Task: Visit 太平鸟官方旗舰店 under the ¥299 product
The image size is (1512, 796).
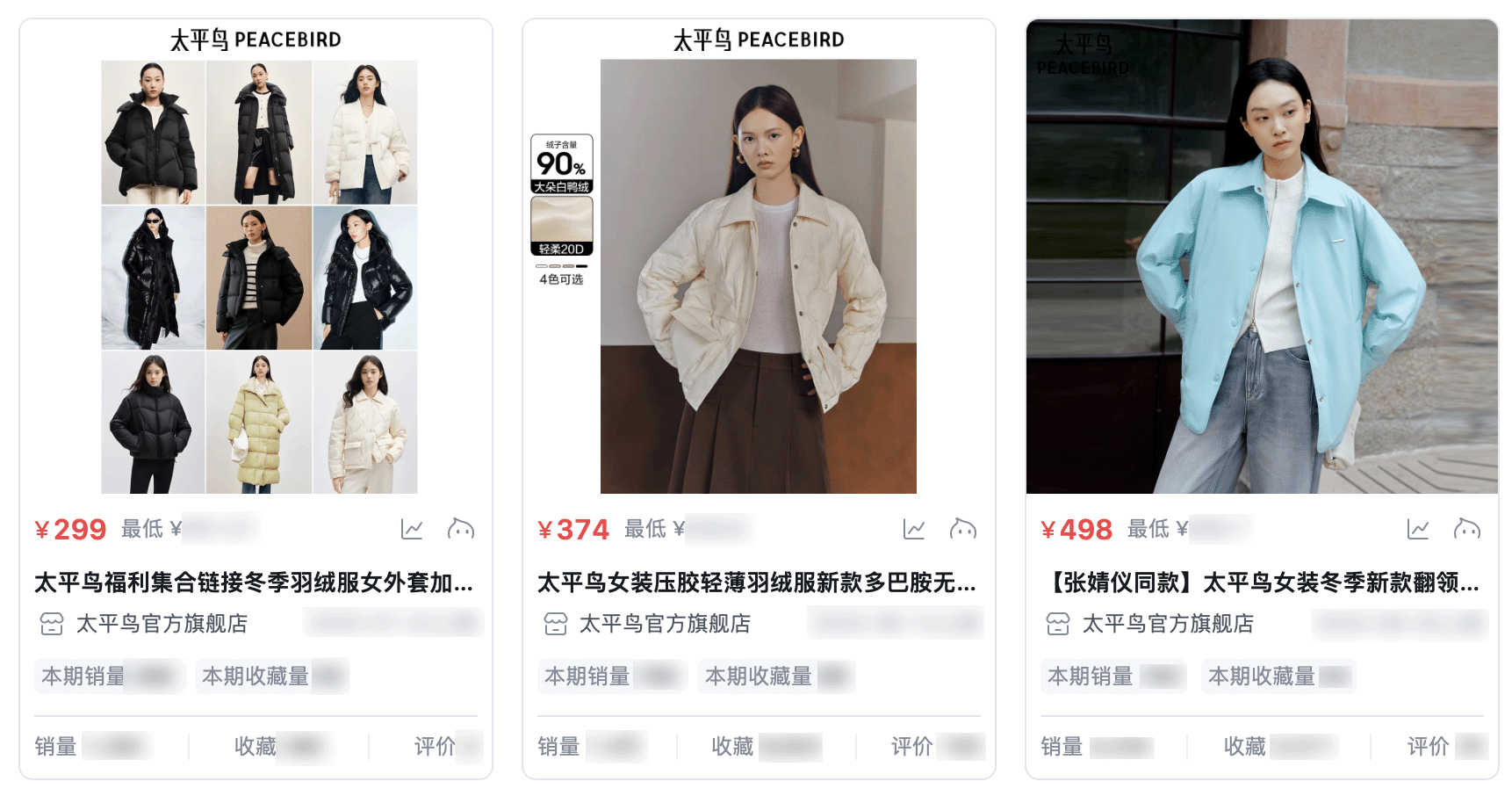Action: tap(162, 624)
